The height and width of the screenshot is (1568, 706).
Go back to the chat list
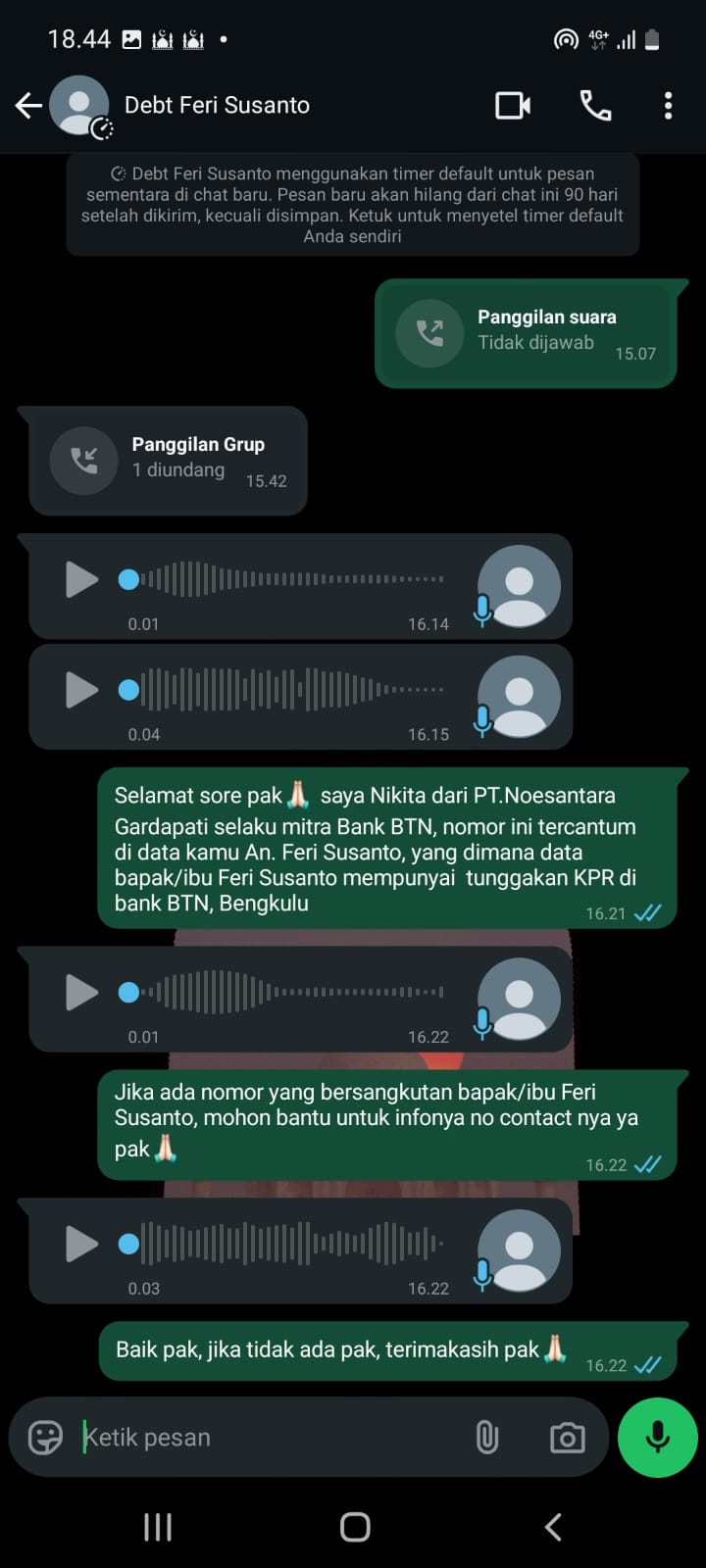point(28,106)
